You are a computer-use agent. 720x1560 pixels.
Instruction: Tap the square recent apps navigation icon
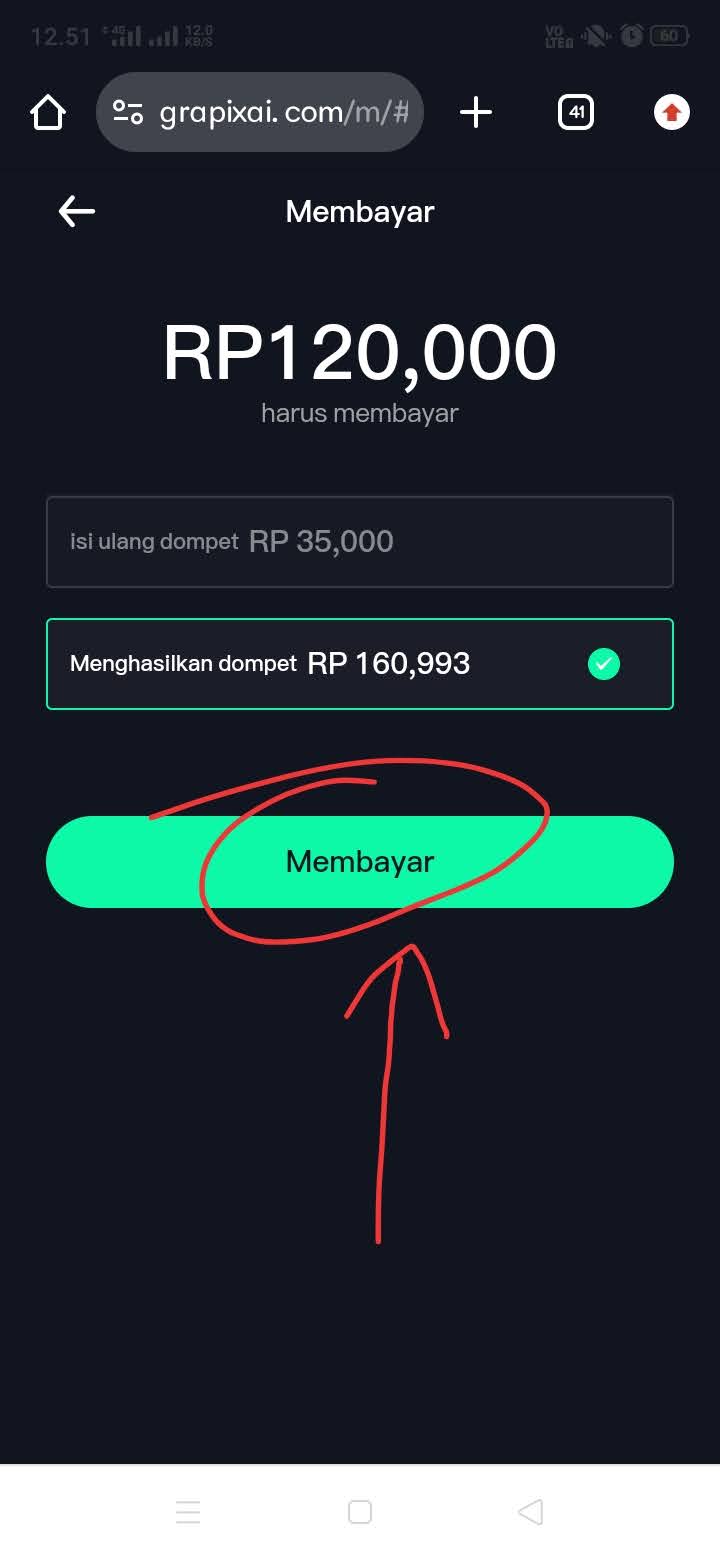(359, 1512)
